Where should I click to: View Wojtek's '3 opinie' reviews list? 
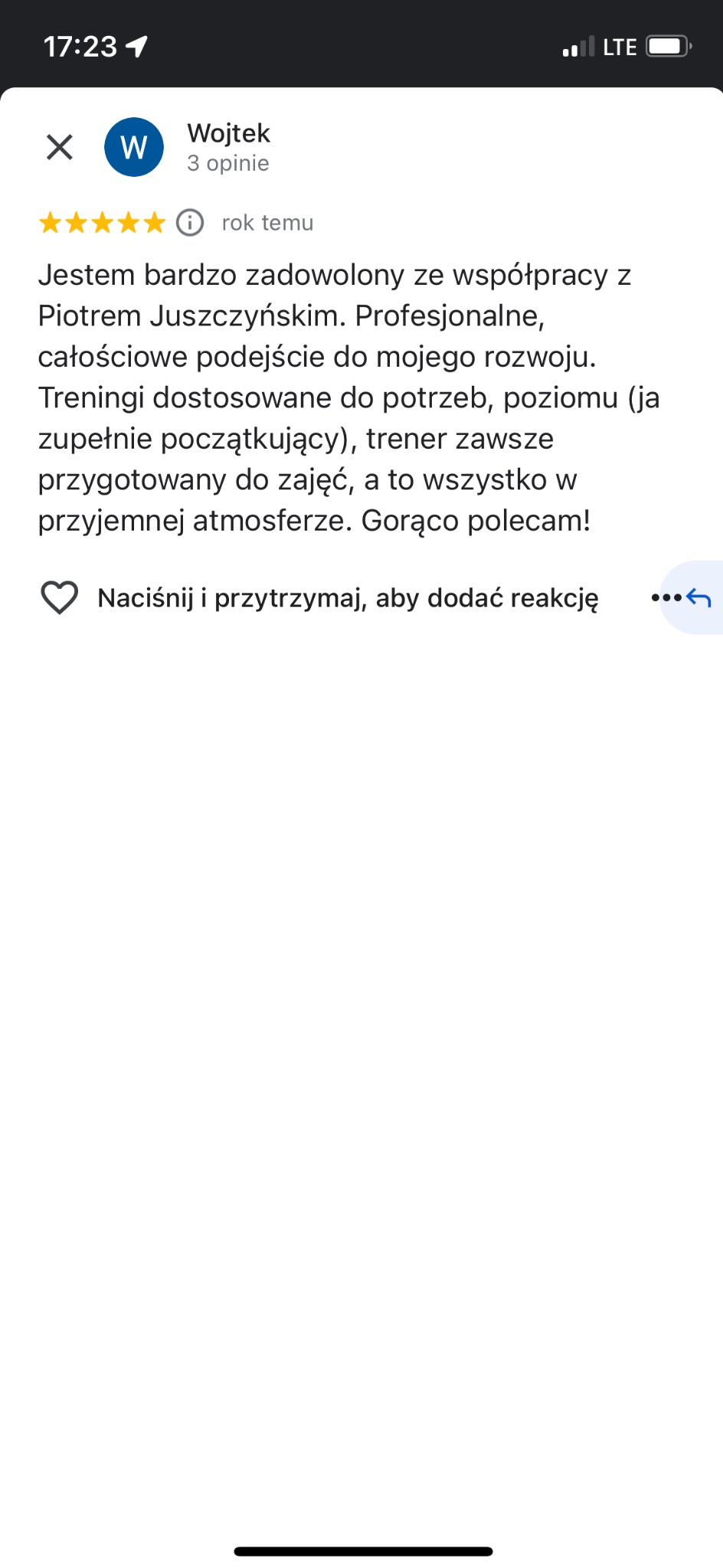tap(227, 162)
